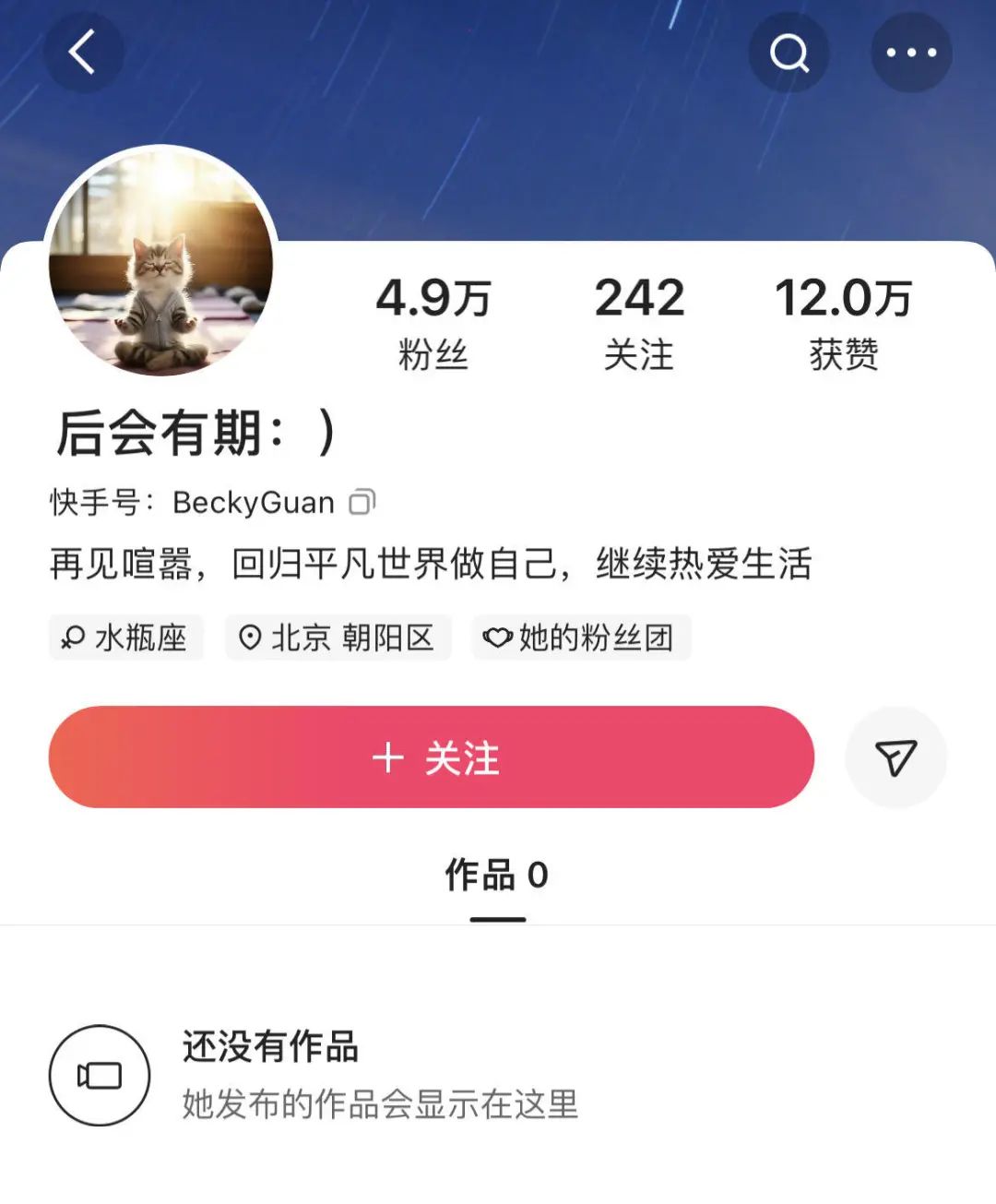The image size is (996, 1204).
Task: Open the three-dot overflow menu
Action: click(911, 53)
